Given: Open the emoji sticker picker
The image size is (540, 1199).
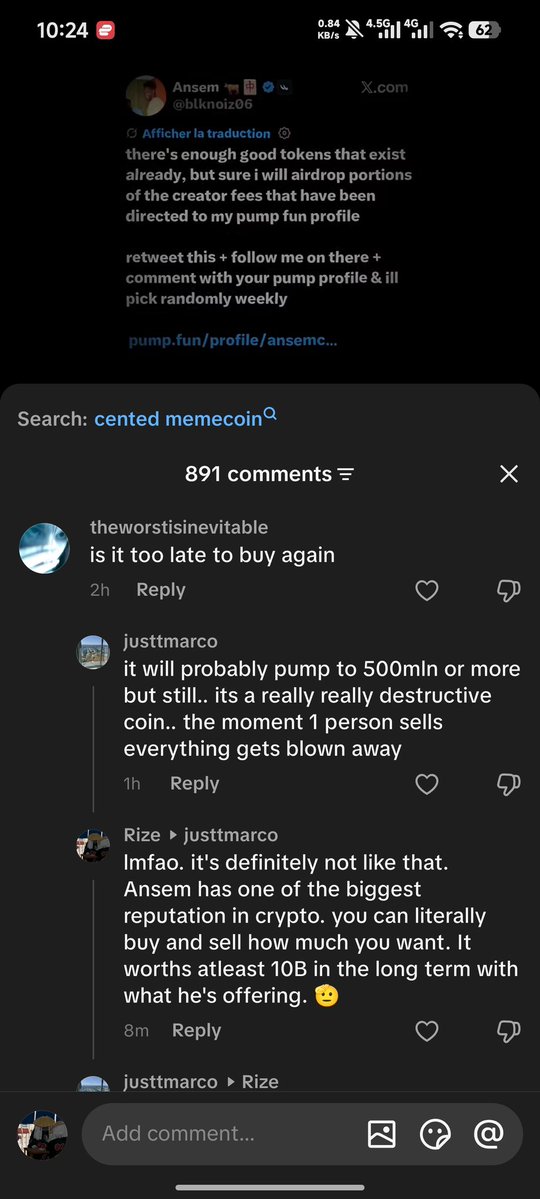Looking at the screenshot, I should point(435,1133).
